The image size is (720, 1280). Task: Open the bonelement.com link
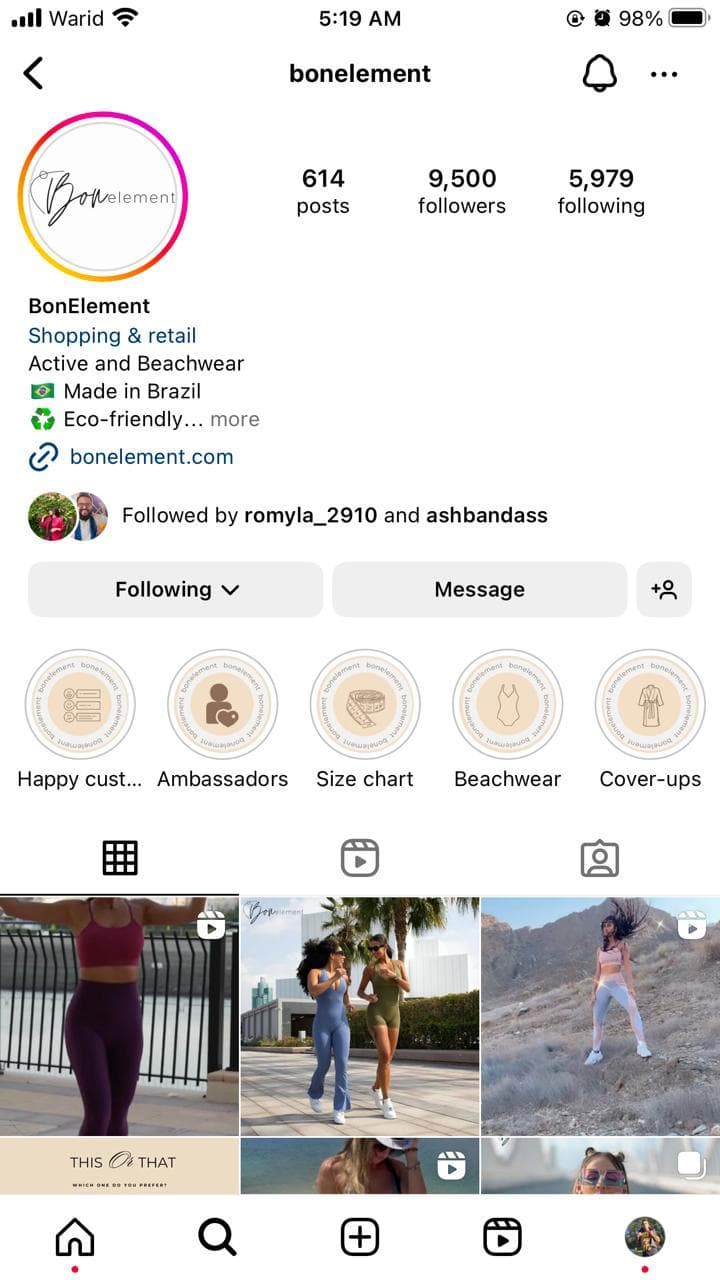(x=151, y=457)
